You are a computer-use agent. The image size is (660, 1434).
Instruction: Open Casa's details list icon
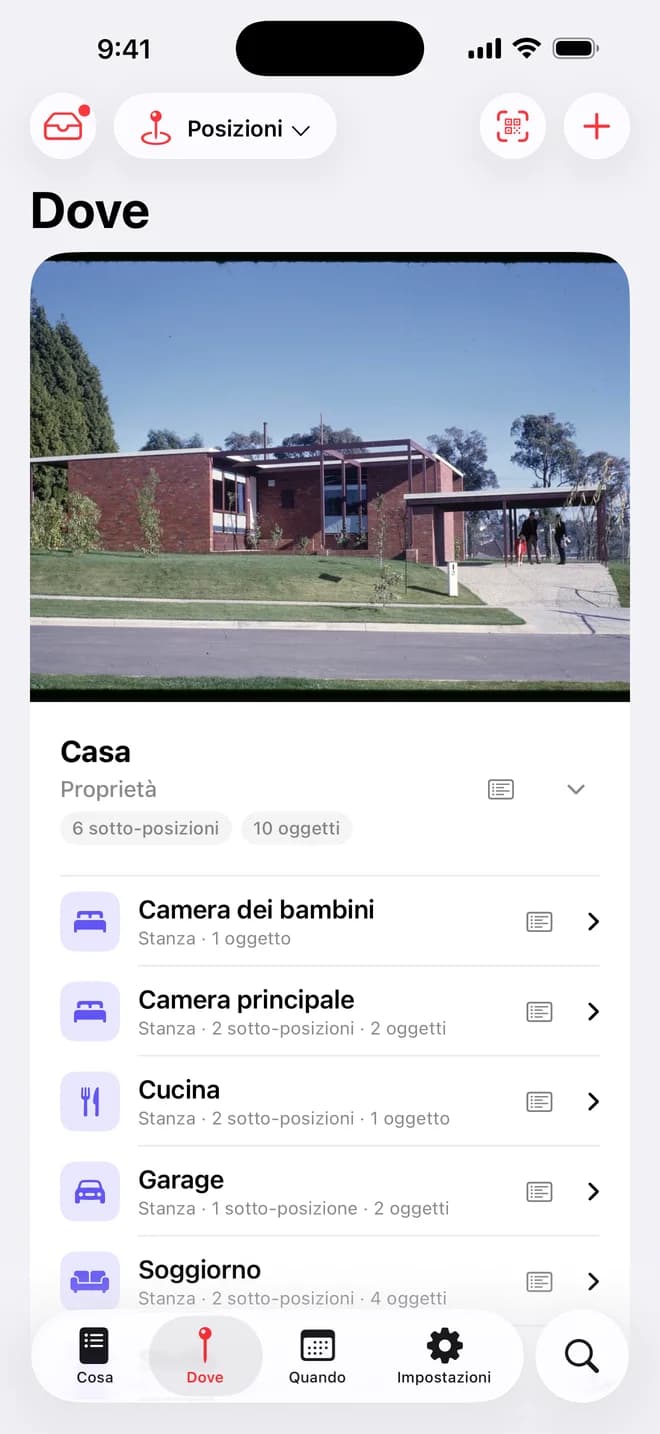coord(501,789)
